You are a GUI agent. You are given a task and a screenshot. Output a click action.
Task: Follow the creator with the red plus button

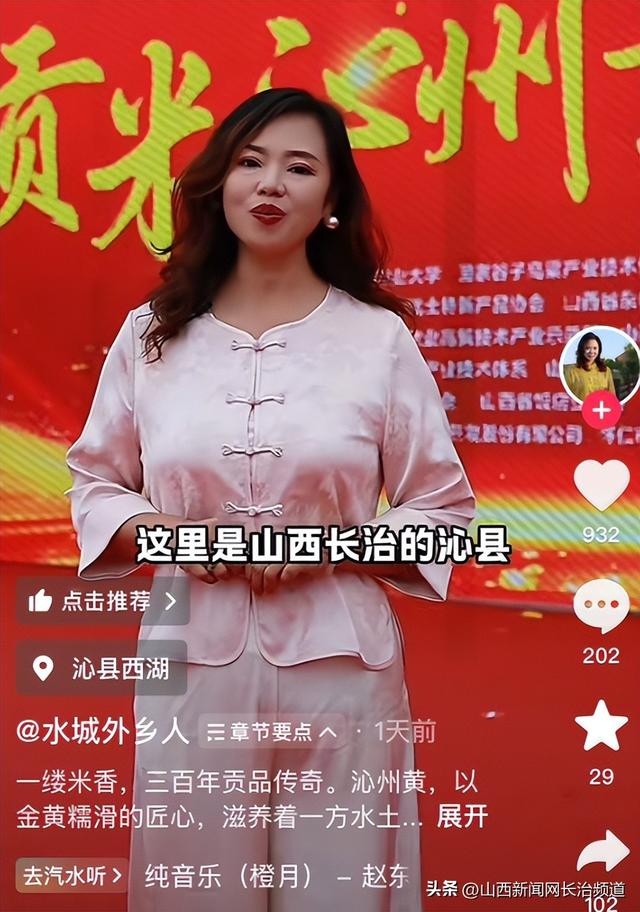tap(601, 410)
